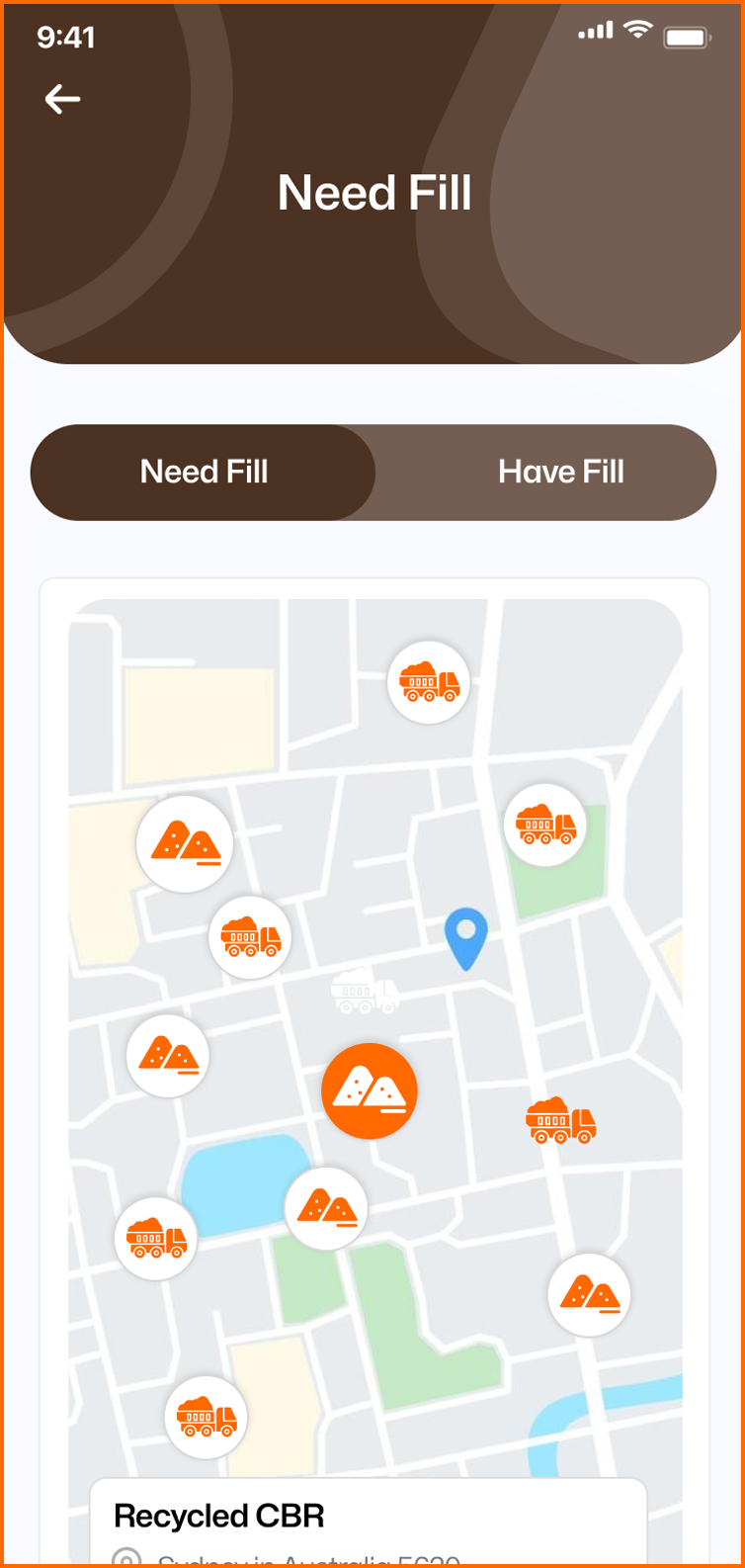Tap the blue location pin on the map
The image size is (745, 1568).
[x=465, y=936]
